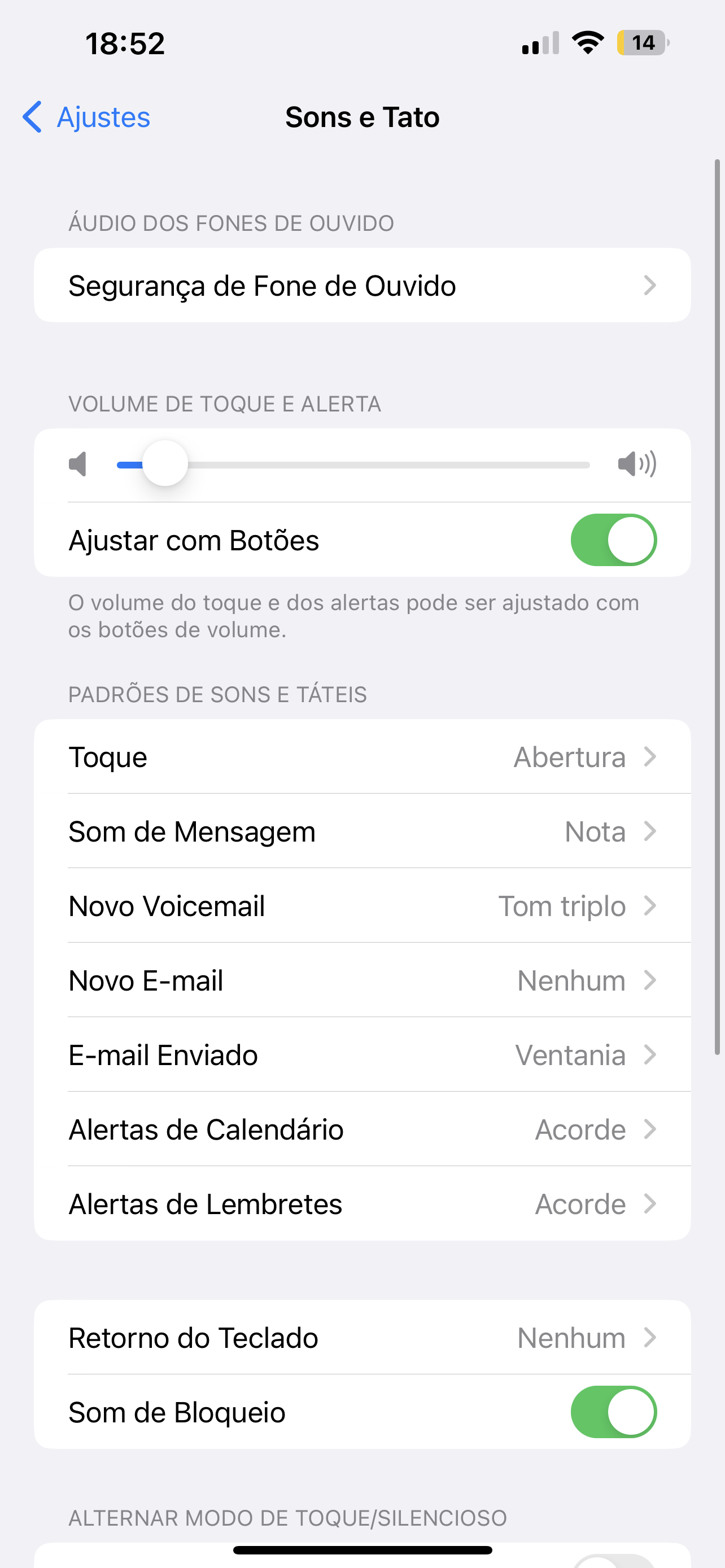The image size is (725, 1568).
Task: Open Segurança de Fone de Ouvido
Action: [362, 286]
